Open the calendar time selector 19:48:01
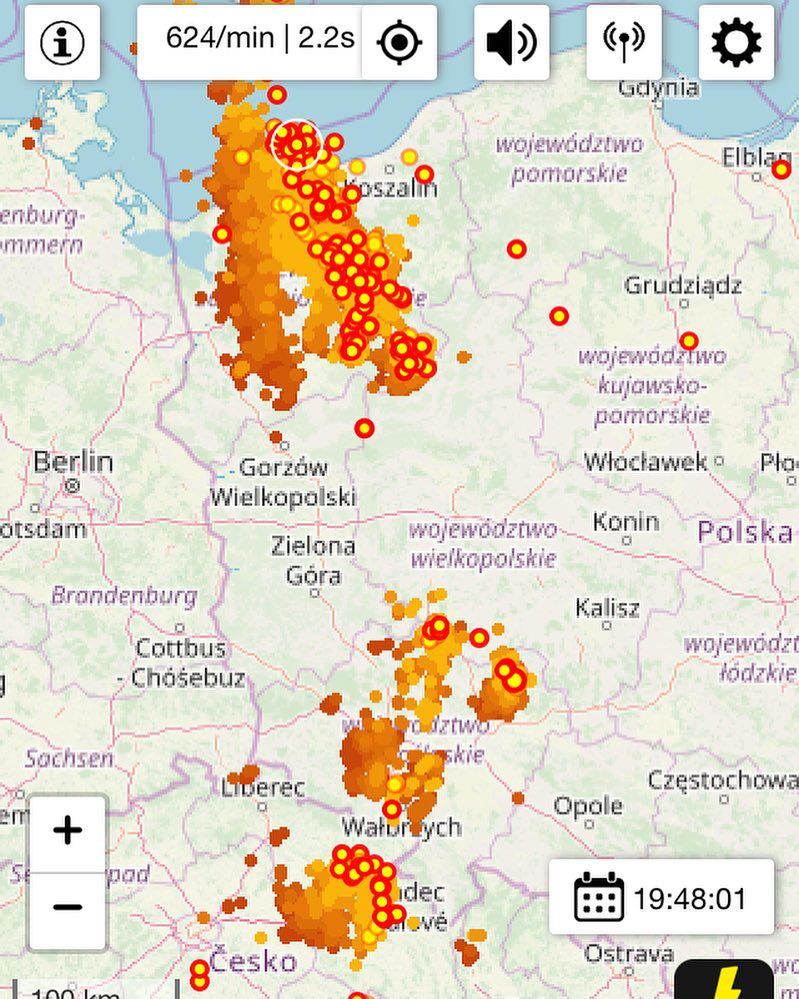The width and height of the screenshot is (799, 999). click(x=661, y=897)
